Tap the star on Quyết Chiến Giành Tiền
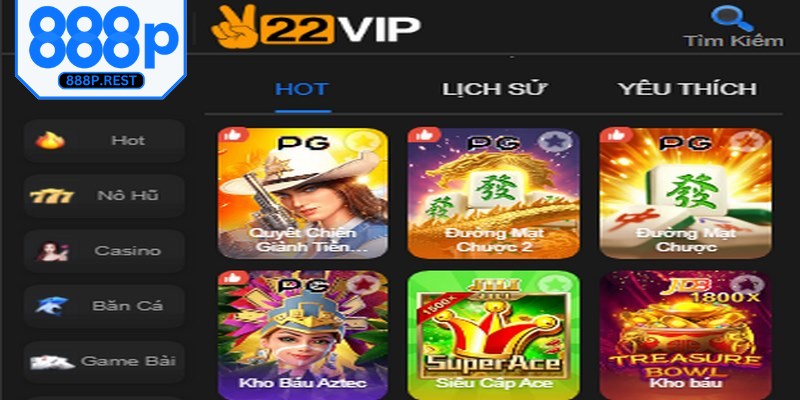Screen dimensions: 800x400 coord(365,142)
